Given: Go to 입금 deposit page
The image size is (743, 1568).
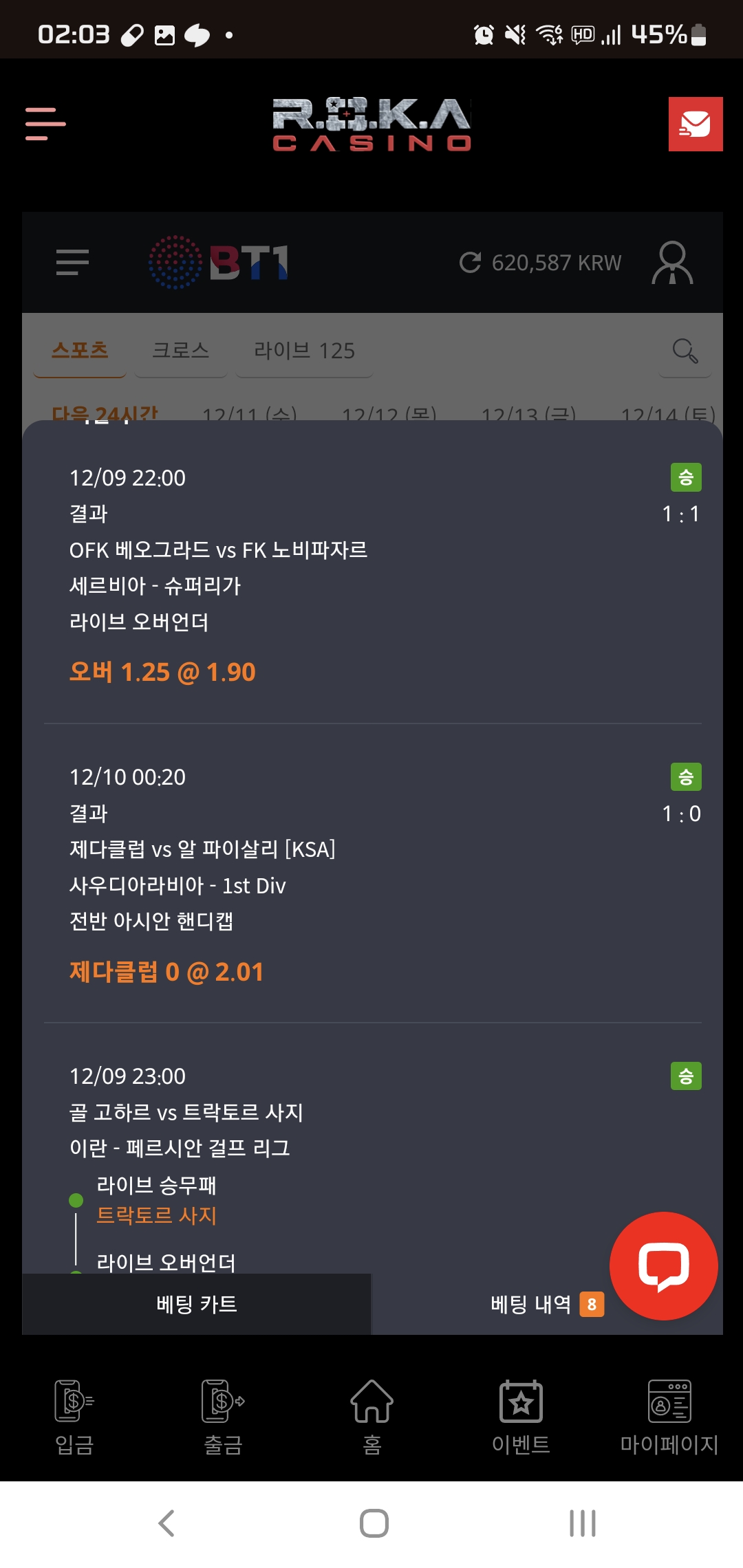Looking at the screenshot, I should (x=74, y=1417).
